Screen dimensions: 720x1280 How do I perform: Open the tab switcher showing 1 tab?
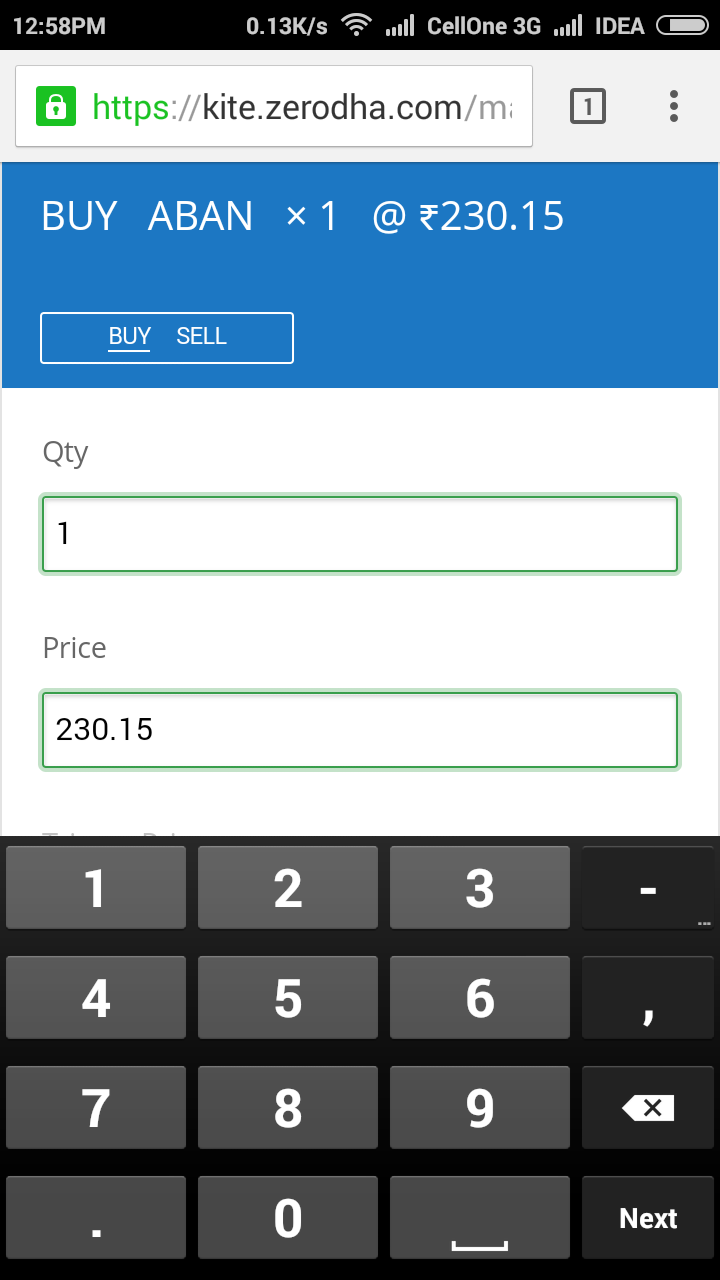click(x=588, y=106)
